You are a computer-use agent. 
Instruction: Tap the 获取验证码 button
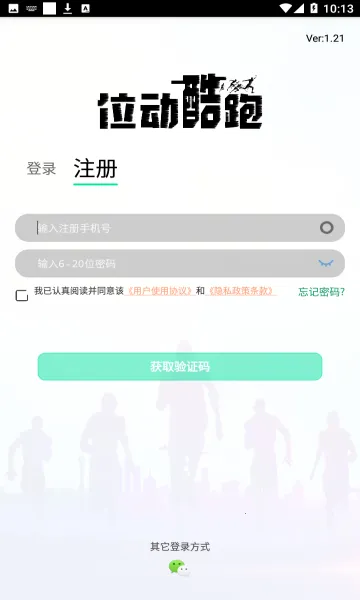click(x=180, y=367)
